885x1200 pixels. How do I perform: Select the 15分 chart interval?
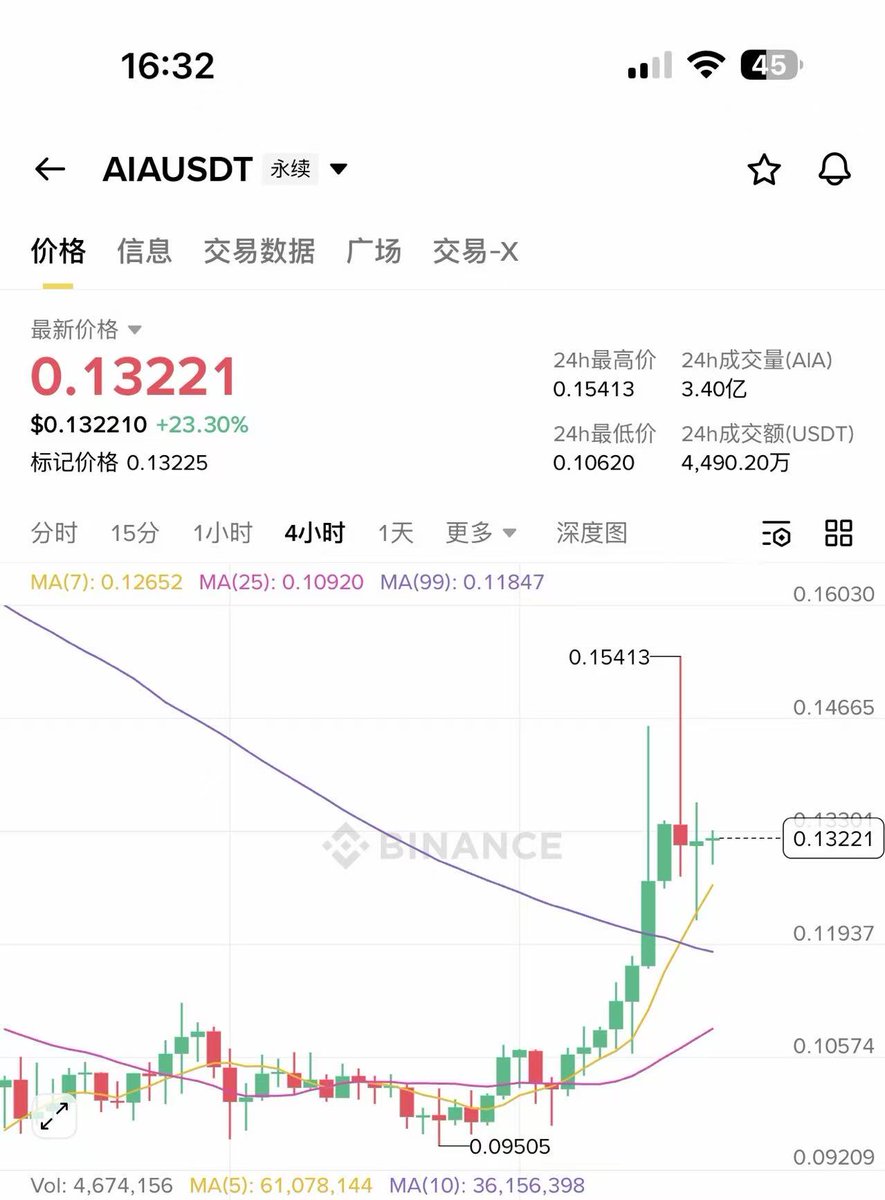point(134,533)
